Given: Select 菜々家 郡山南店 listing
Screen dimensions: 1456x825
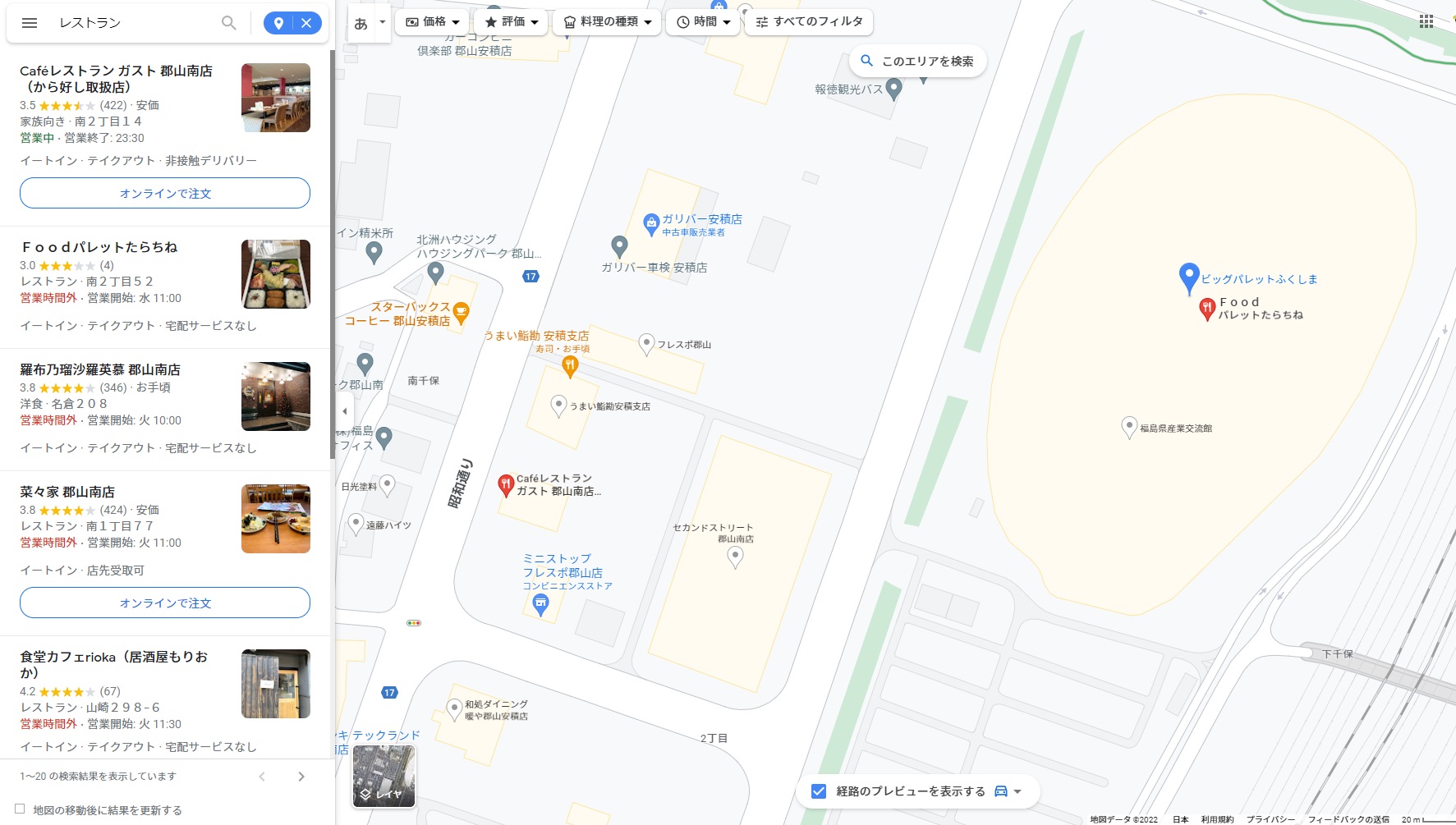Looking at the screenshot, I should click(x=67, y=492).
